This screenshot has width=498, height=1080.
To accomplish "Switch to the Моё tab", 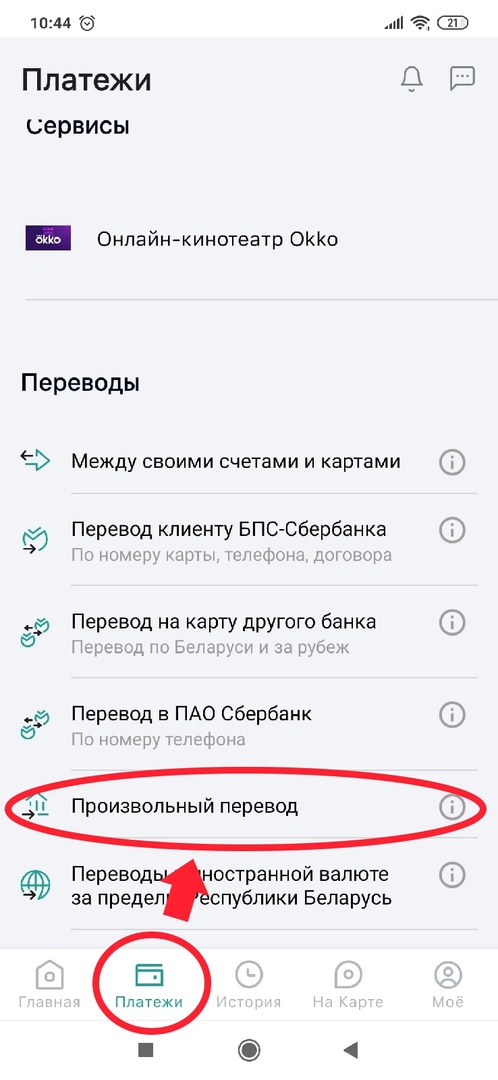I will pyautogui.click(x=448, y=985).
